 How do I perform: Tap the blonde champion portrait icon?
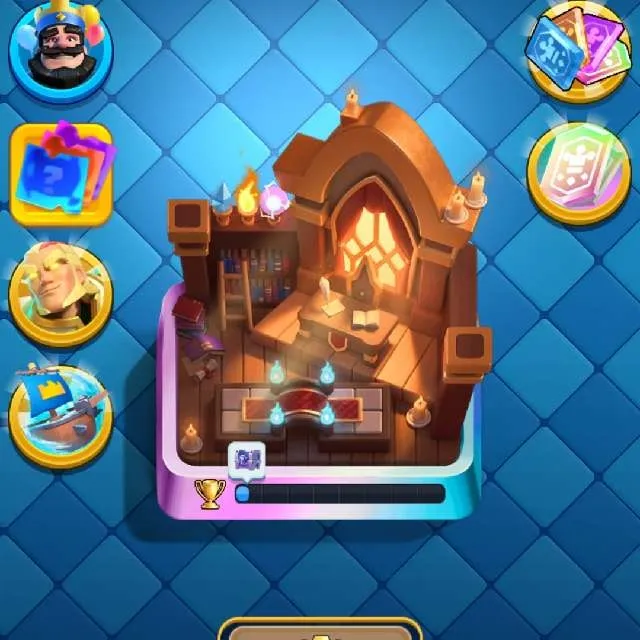[x=60, y=289]
